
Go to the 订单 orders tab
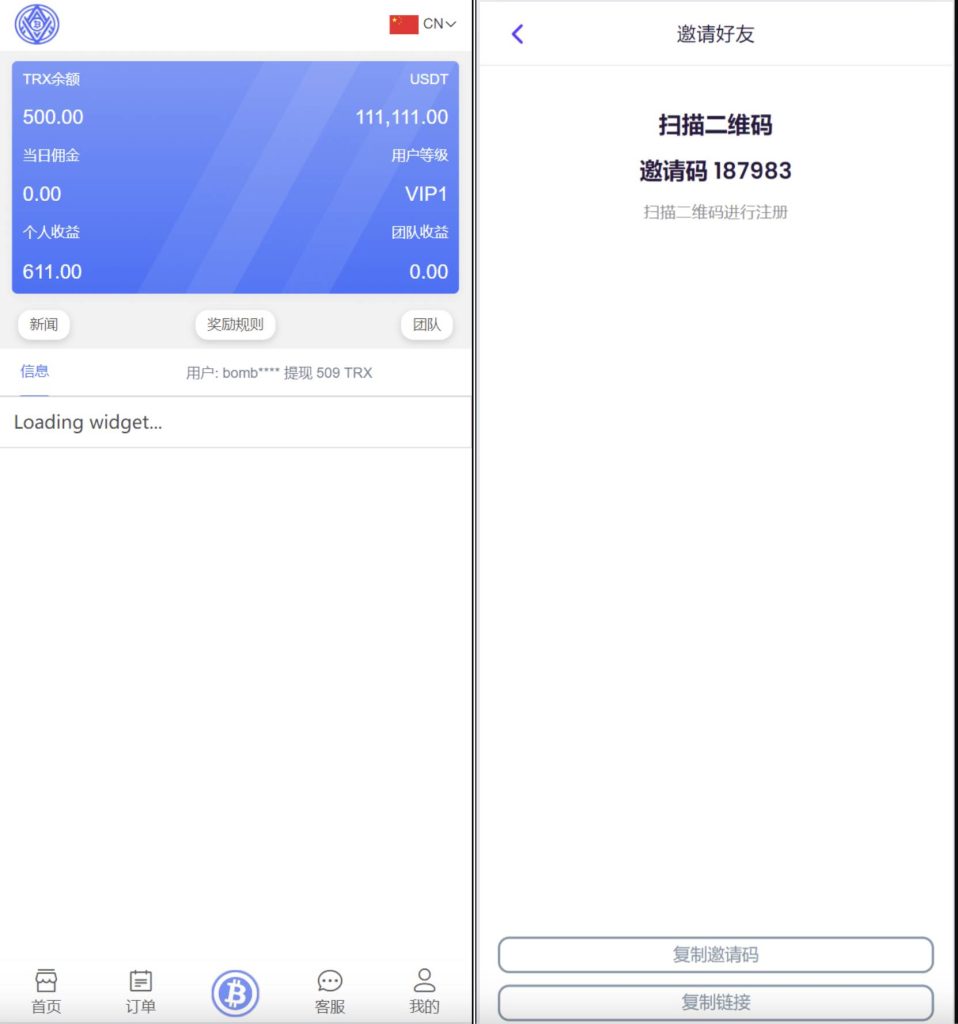tap(141, 991)
